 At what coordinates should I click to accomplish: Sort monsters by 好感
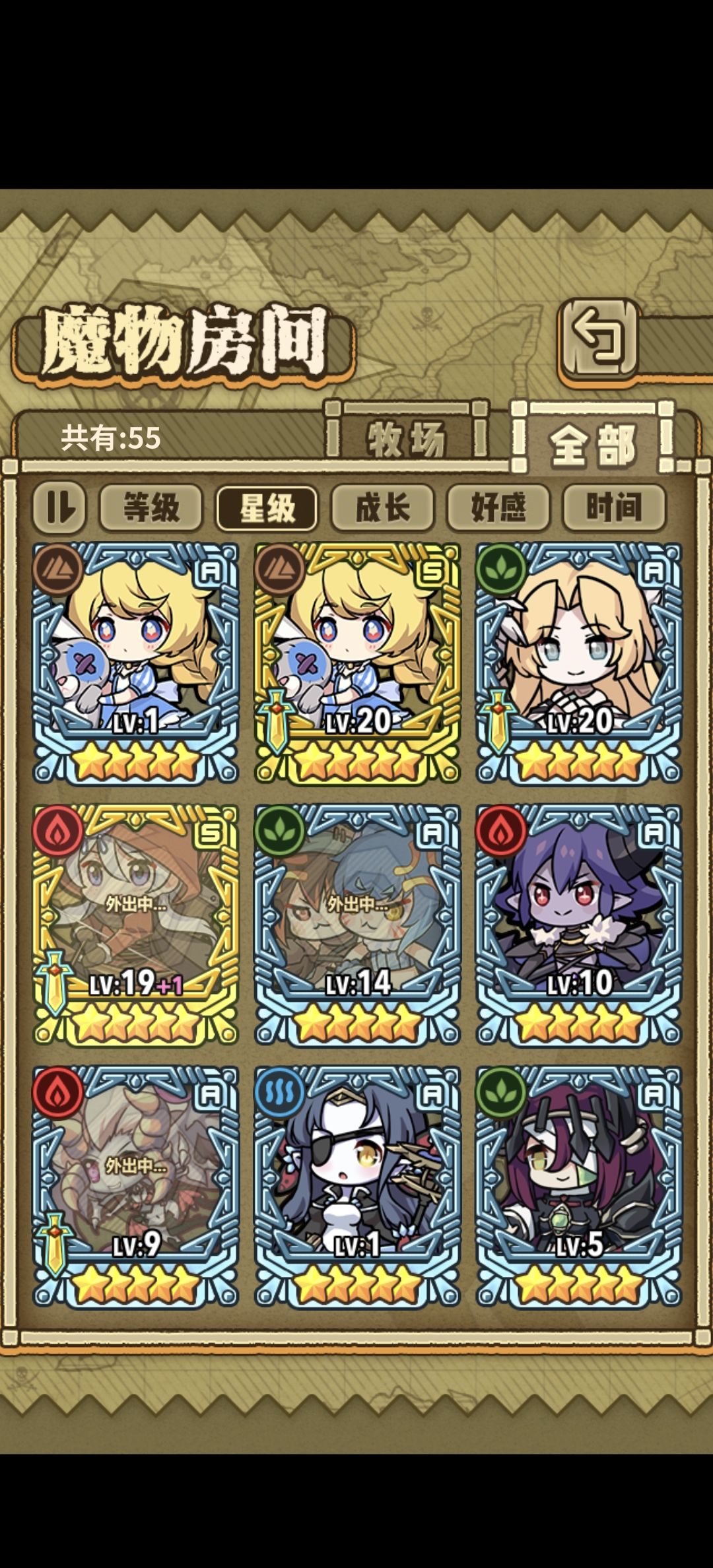click(x=498, y=507)
